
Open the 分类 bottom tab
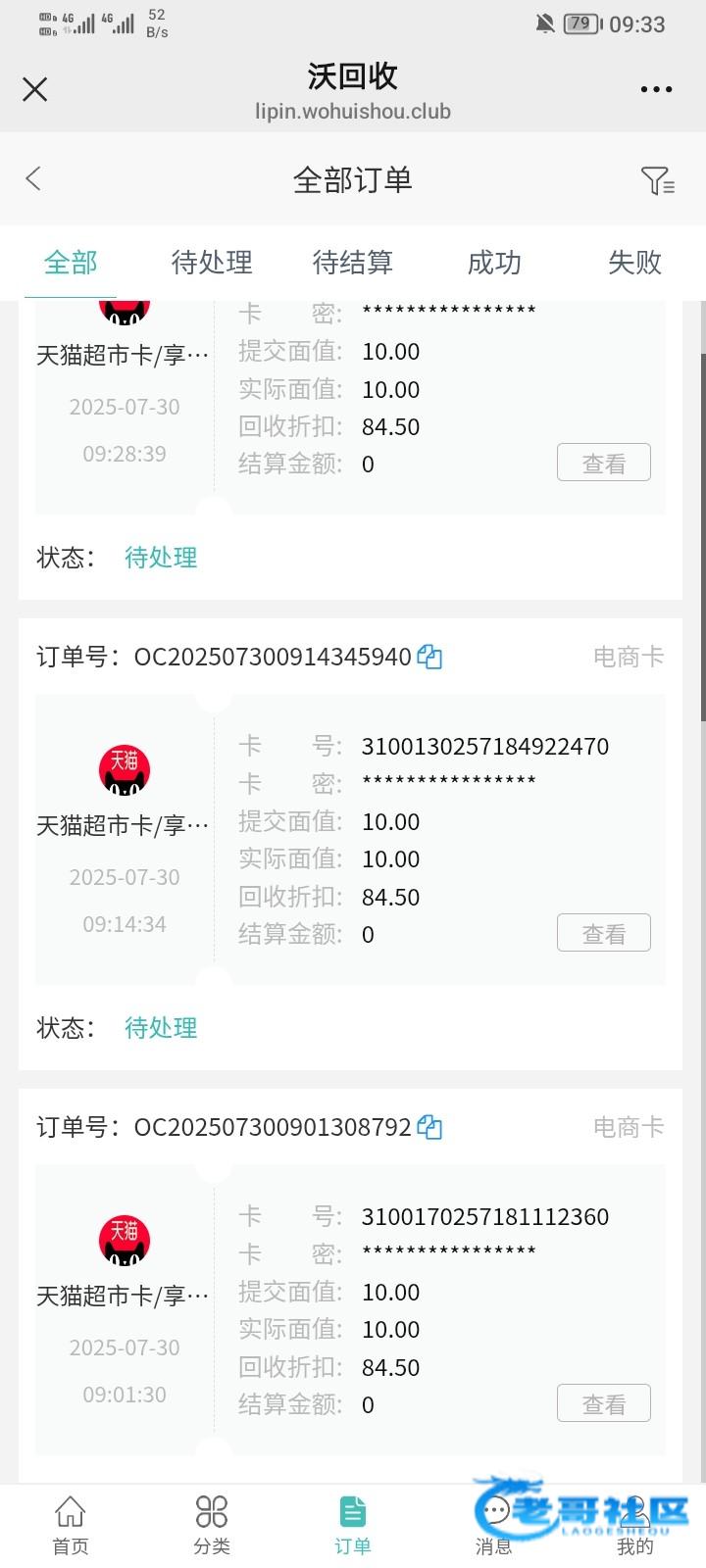pos(212,1525)
